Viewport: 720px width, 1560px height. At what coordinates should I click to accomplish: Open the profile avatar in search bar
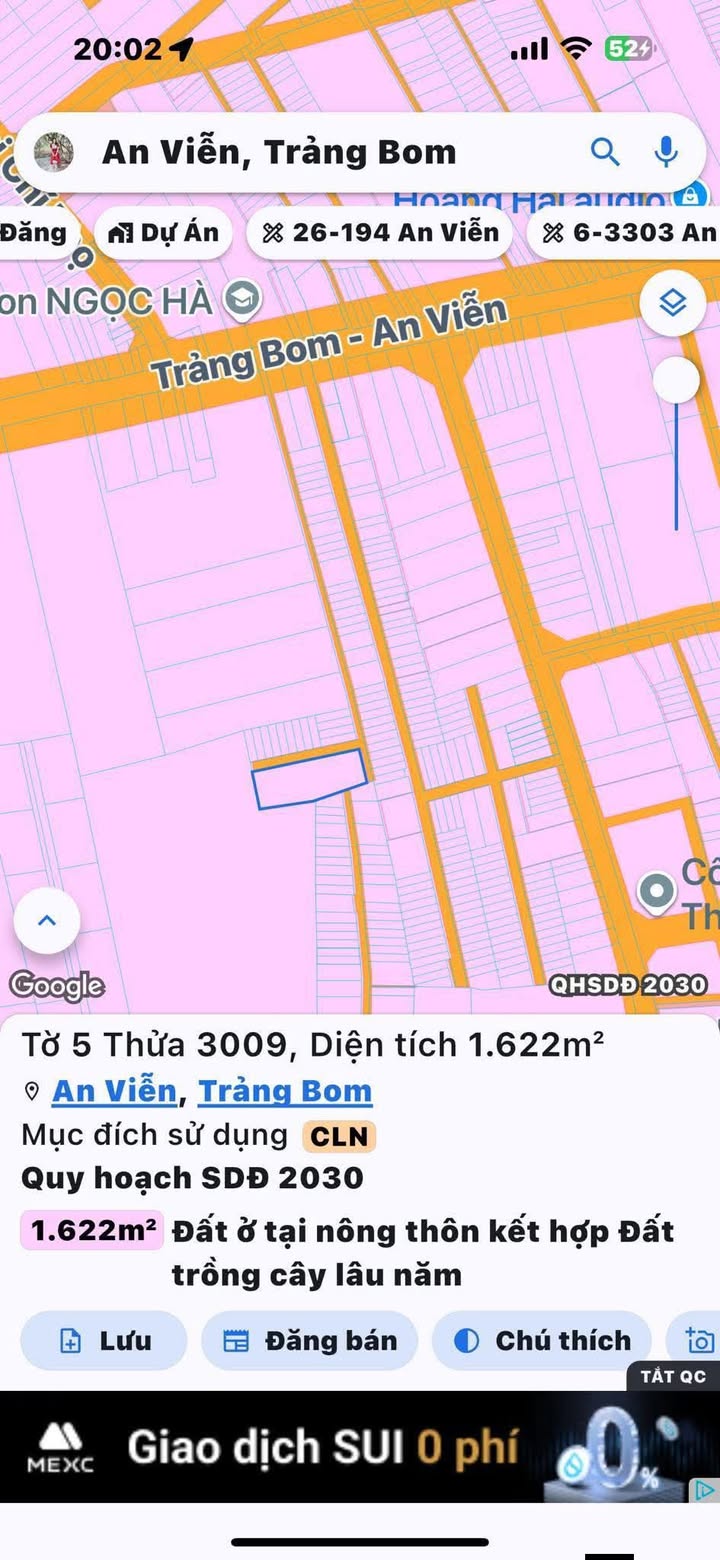(x=53, y=152)
